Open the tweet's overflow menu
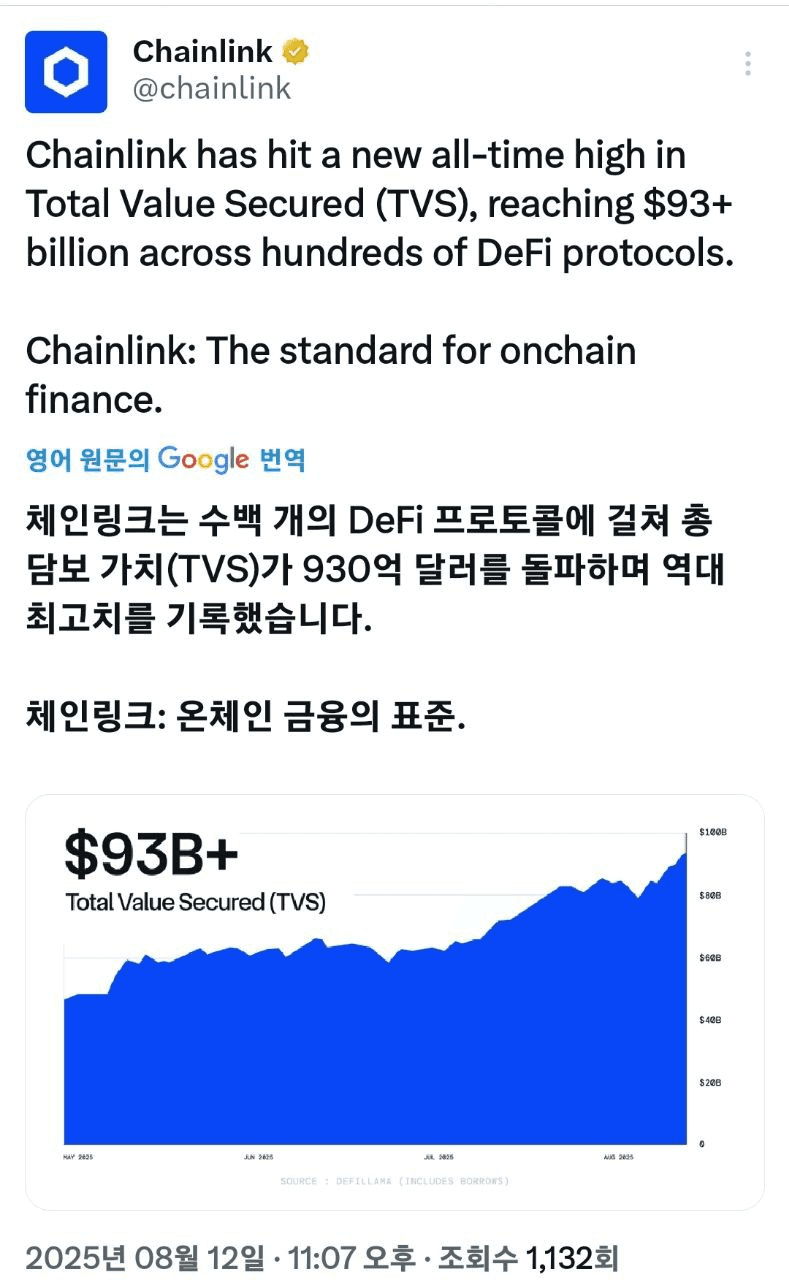The height and width of the screenshot is (1280, 789). (x=747, y=65)
